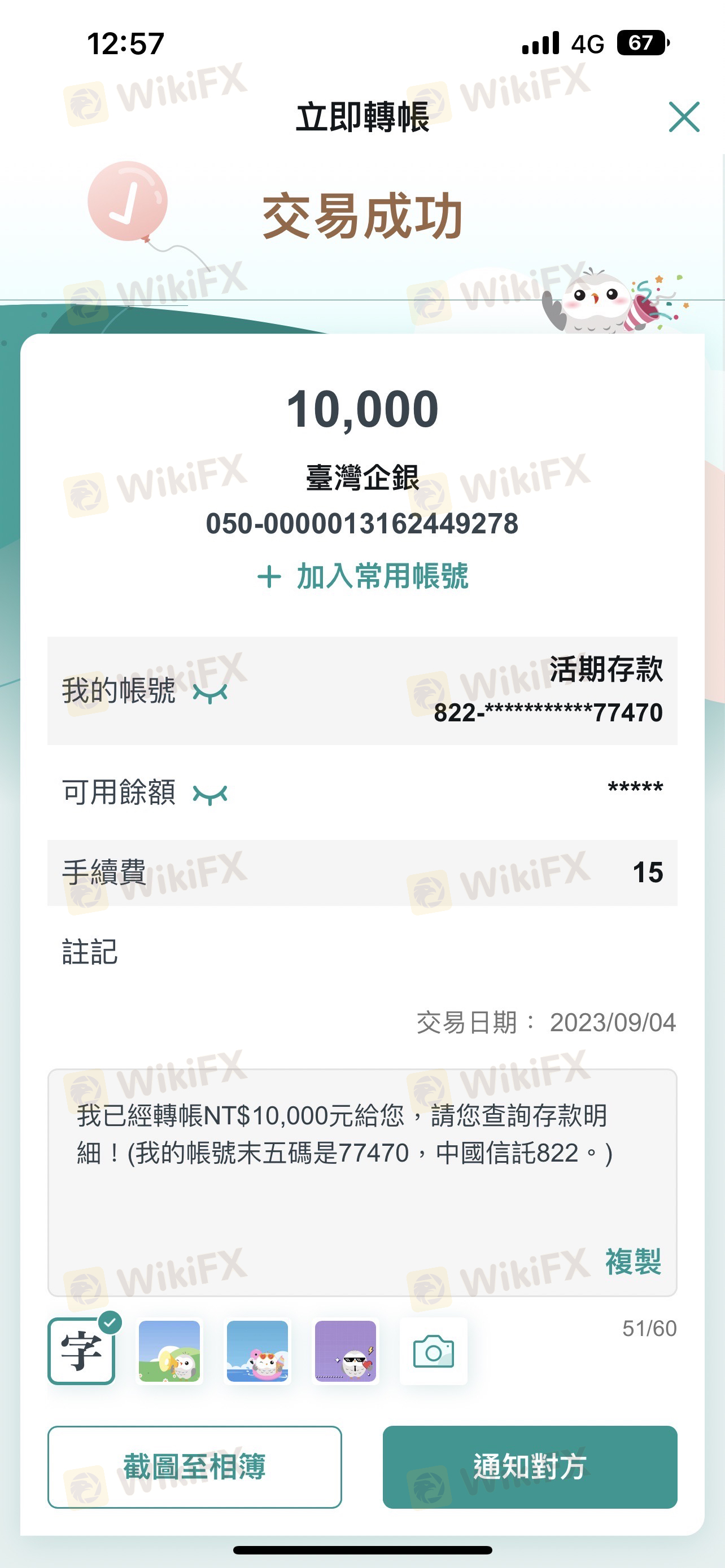Show the hidden available balance

pos(210,794)
